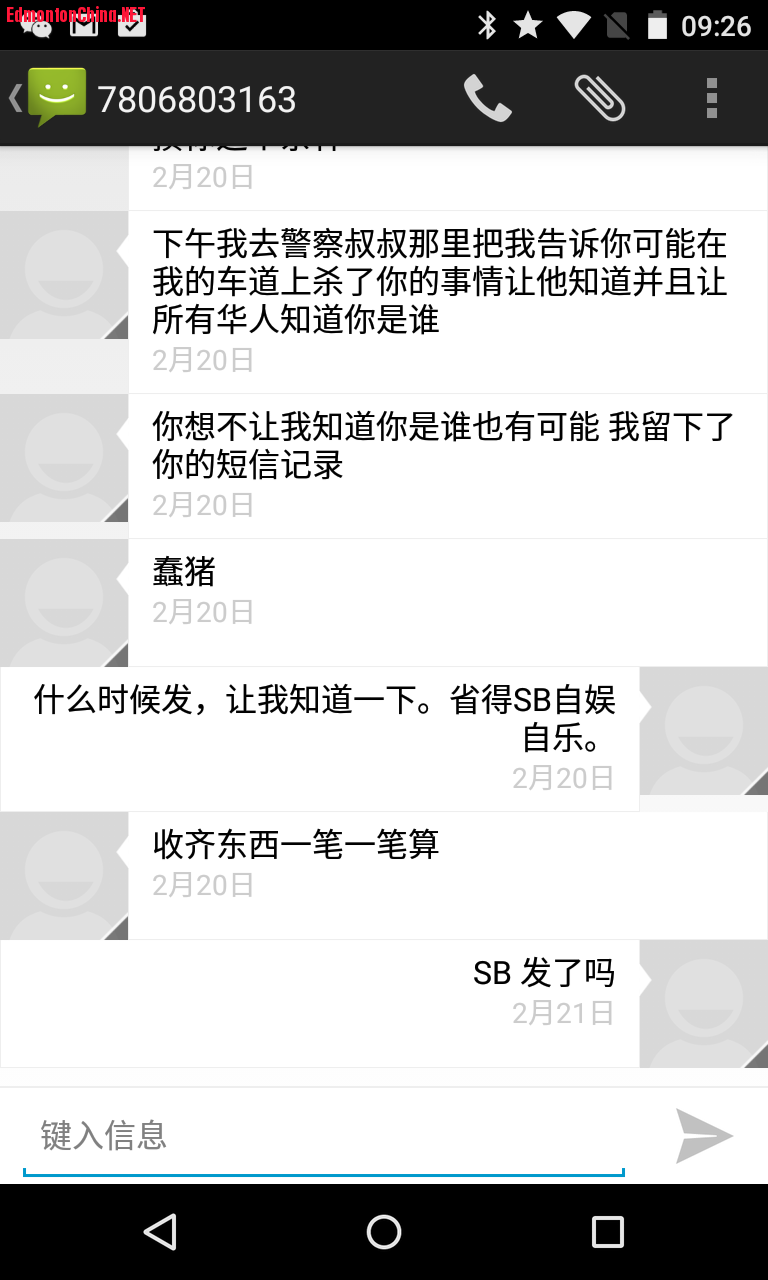Send the message with the arrow icon

[x=704, y=1135]
